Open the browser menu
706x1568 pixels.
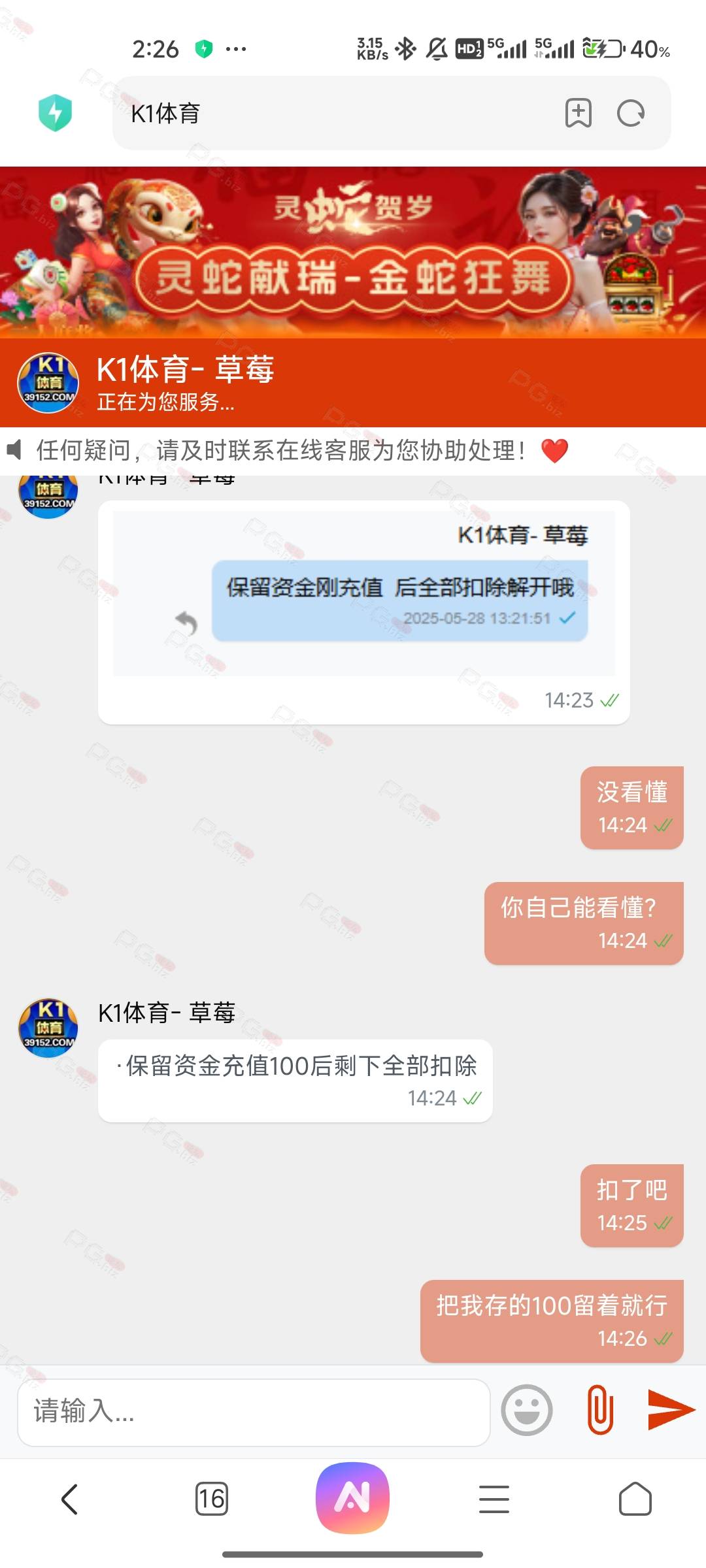coord(494,1499)
